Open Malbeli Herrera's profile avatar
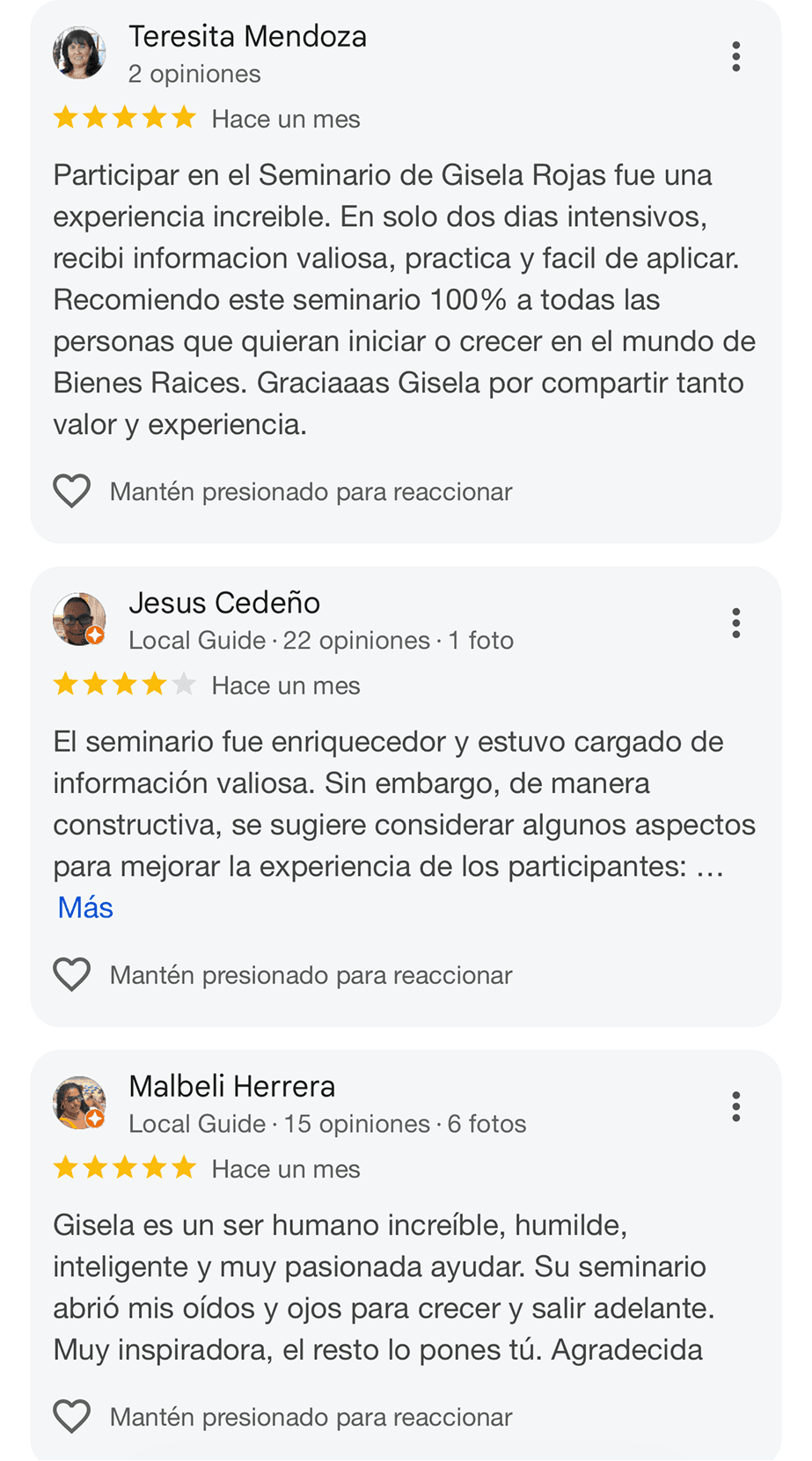Image resolution: width=812 pixels, height=1461 pixels. (x=79, y=1103)
